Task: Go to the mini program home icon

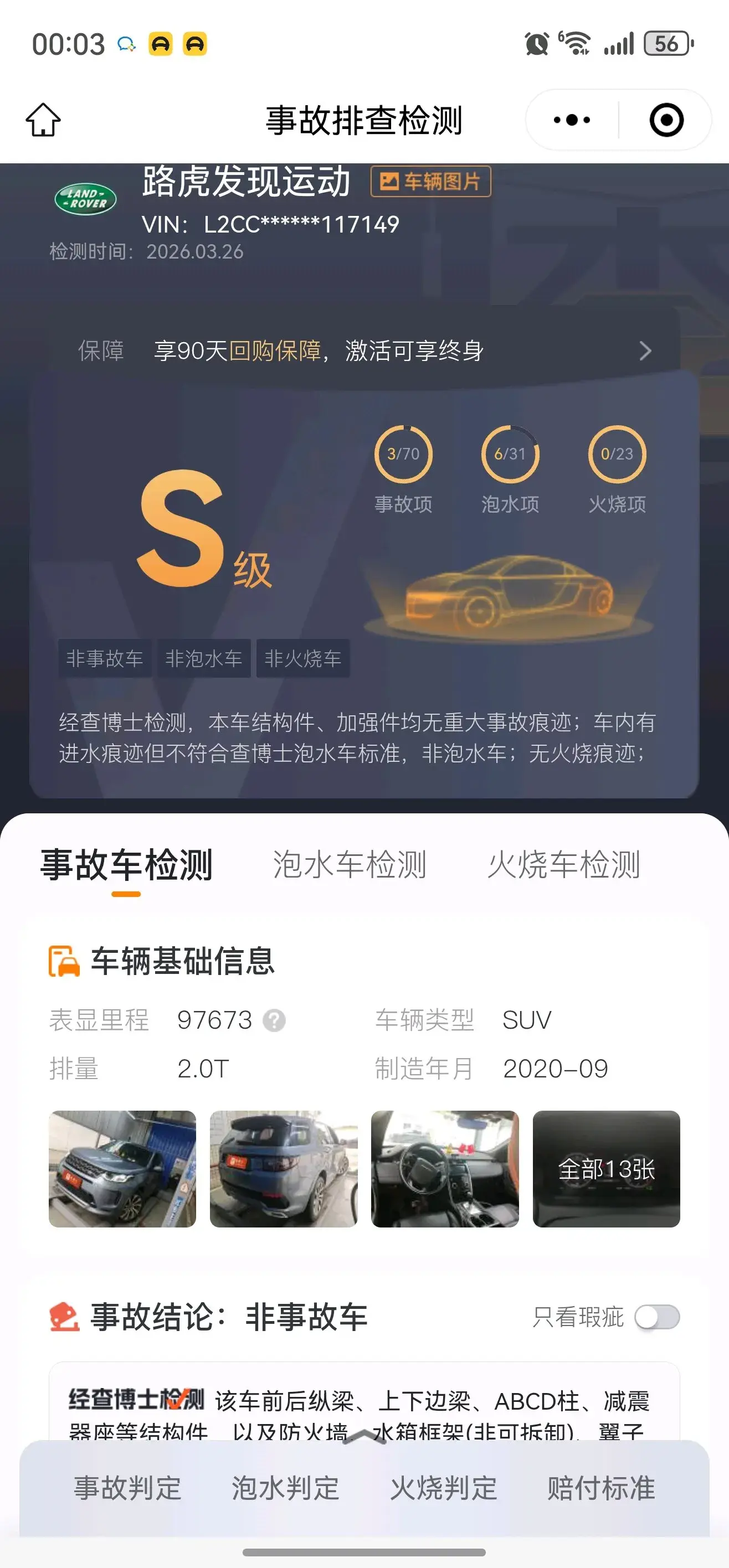Action: click(43, 120)
